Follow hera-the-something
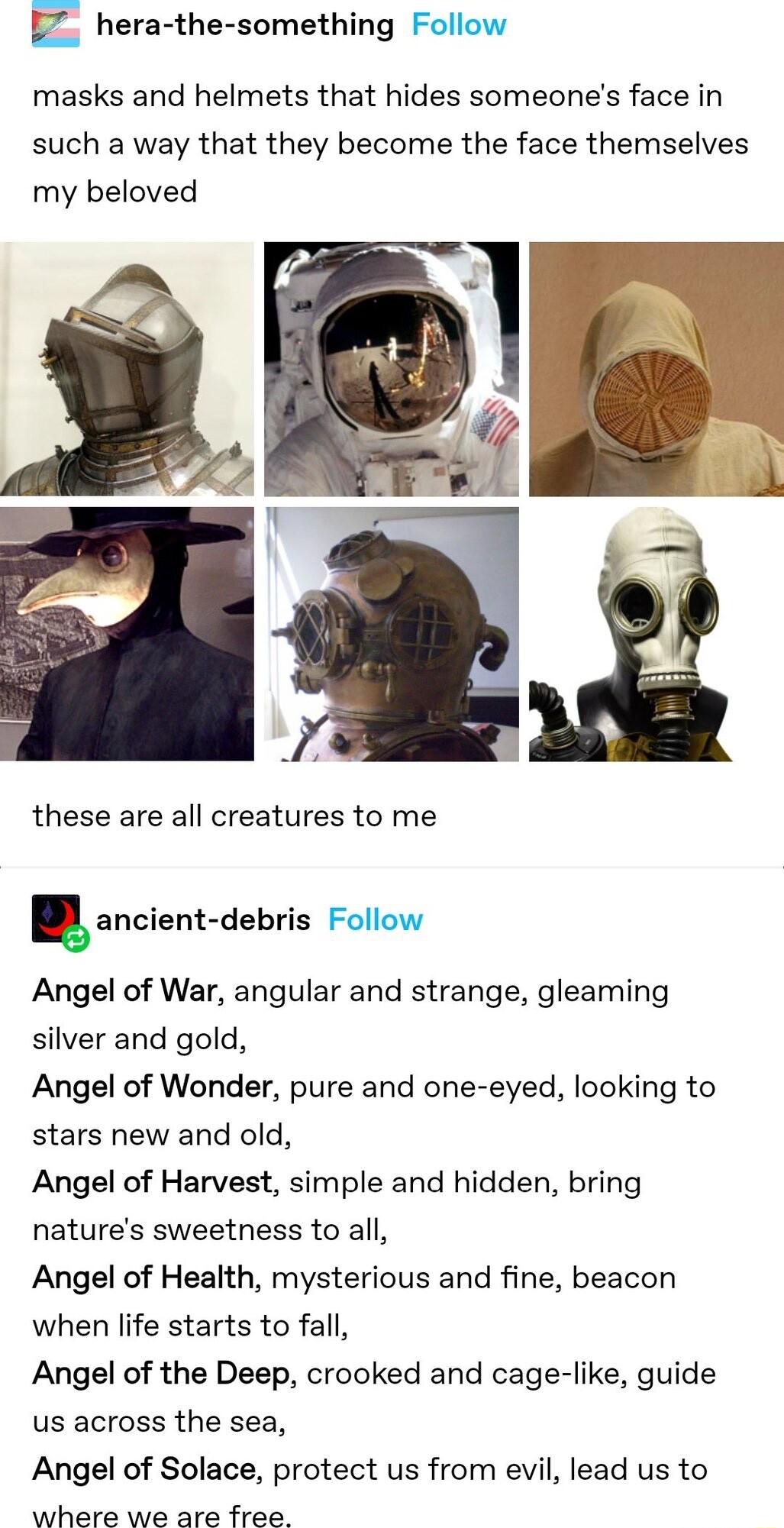The image size is (784, 1528). (x=458, y=25)
